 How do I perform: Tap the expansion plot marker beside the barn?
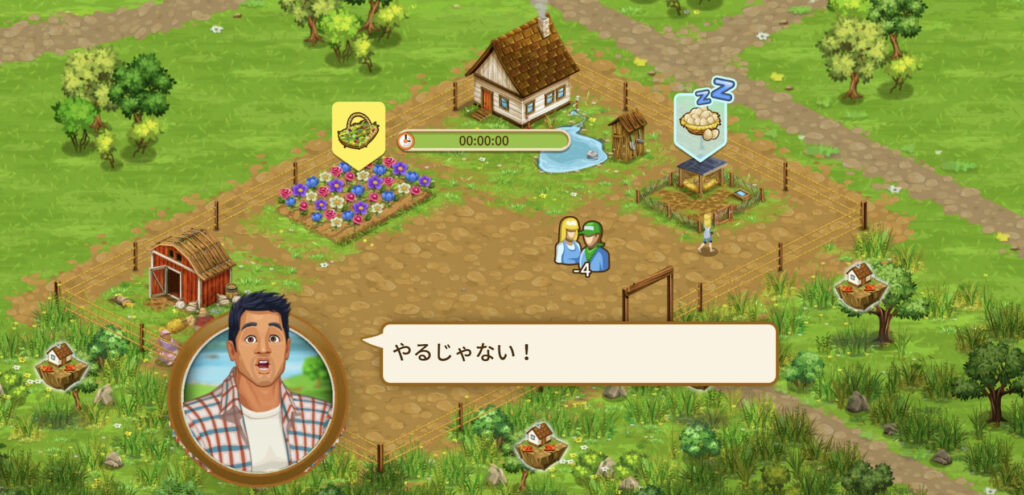click(60, 365)
